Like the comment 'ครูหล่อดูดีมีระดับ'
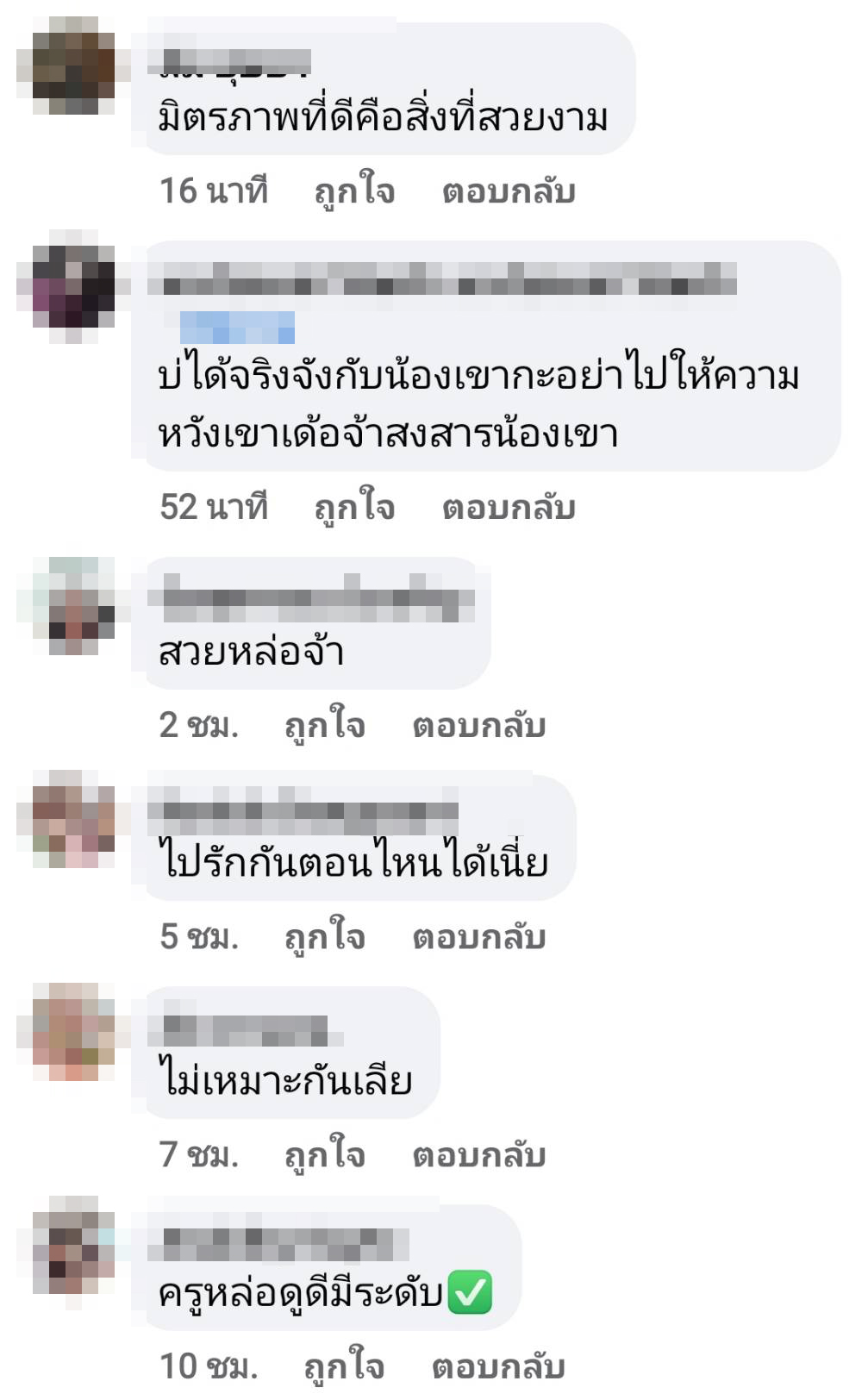The width and height of the screenshot is (868, 1400). tap(344, 1366)
